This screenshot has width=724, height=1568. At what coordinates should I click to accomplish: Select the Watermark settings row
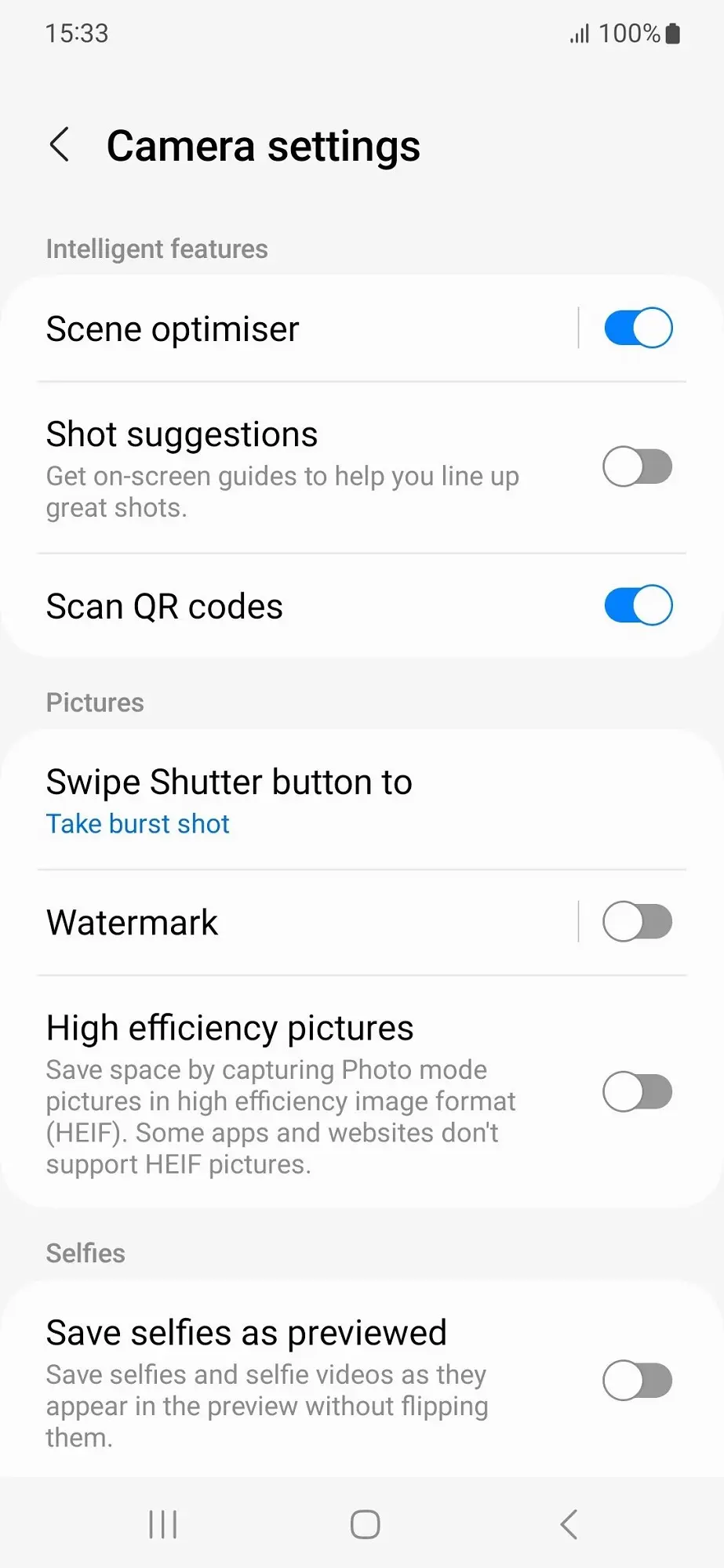275,922
